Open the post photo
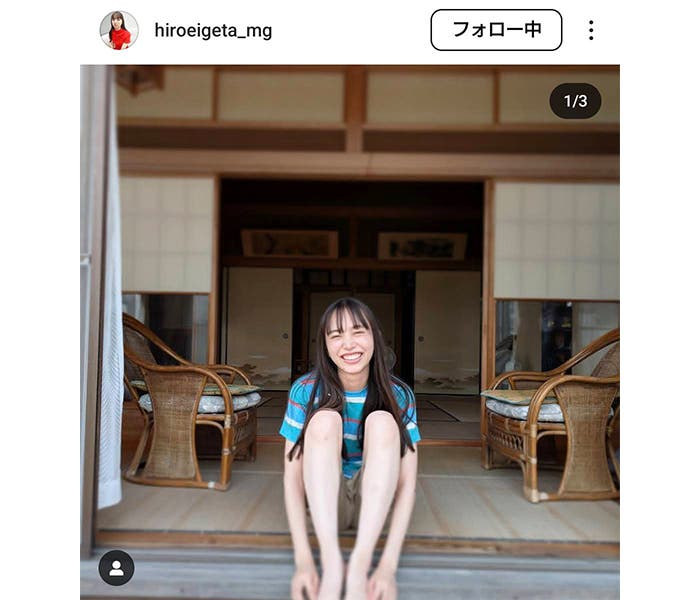Screen dimensions: 700x600 pyautogui.click(x=350, y=330)
